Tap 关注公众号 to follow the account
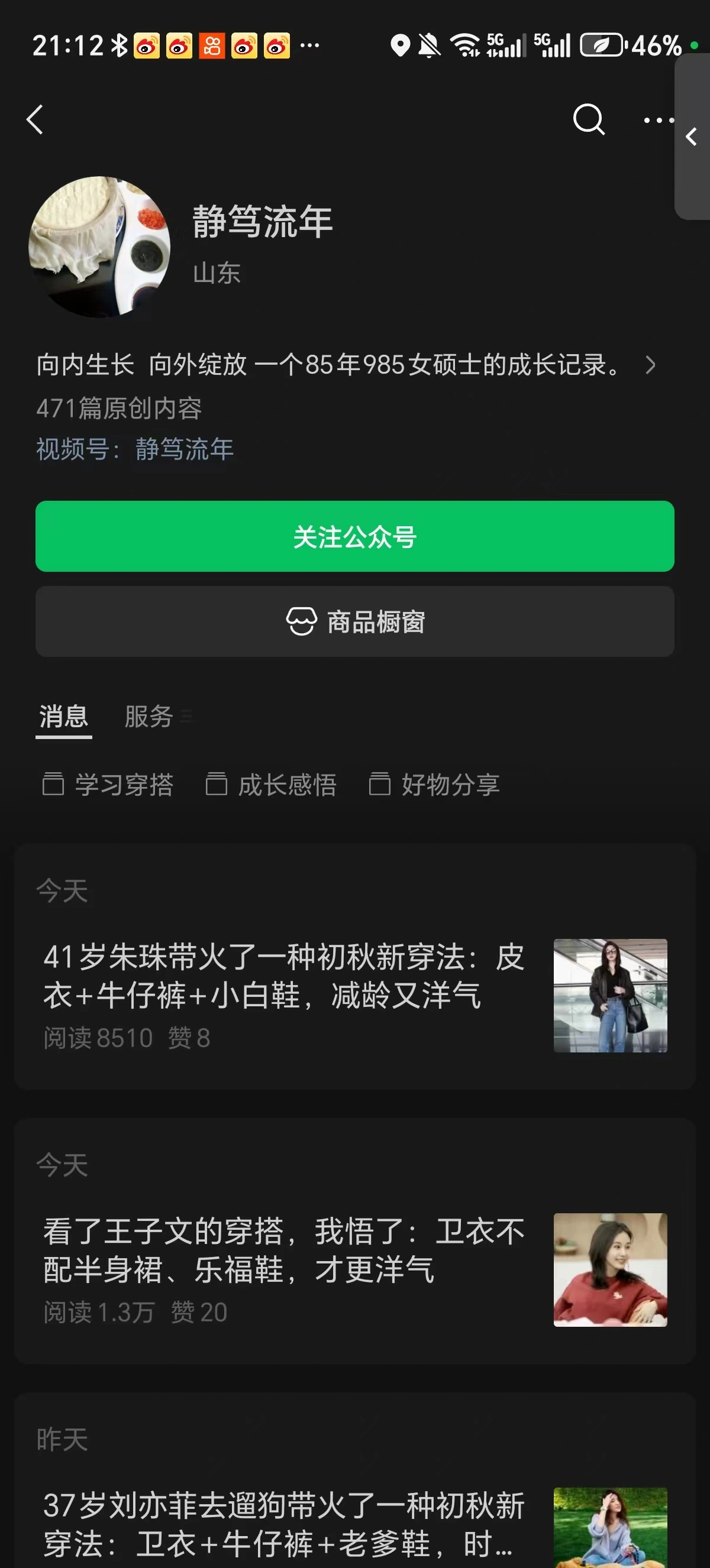This screenshot has width=710, height=1568. pos(355,536)
